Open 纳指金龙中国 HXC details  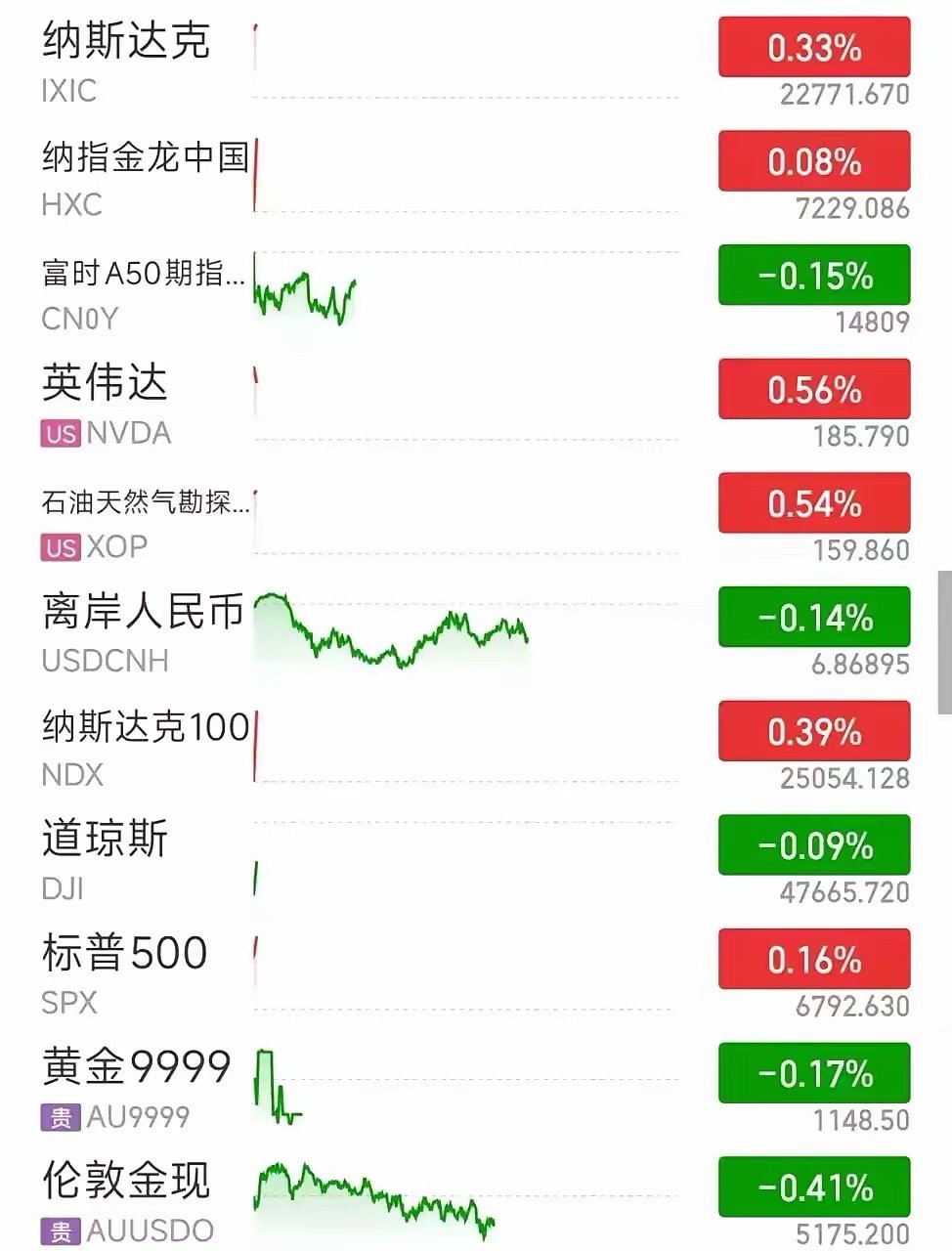point(145,177)
